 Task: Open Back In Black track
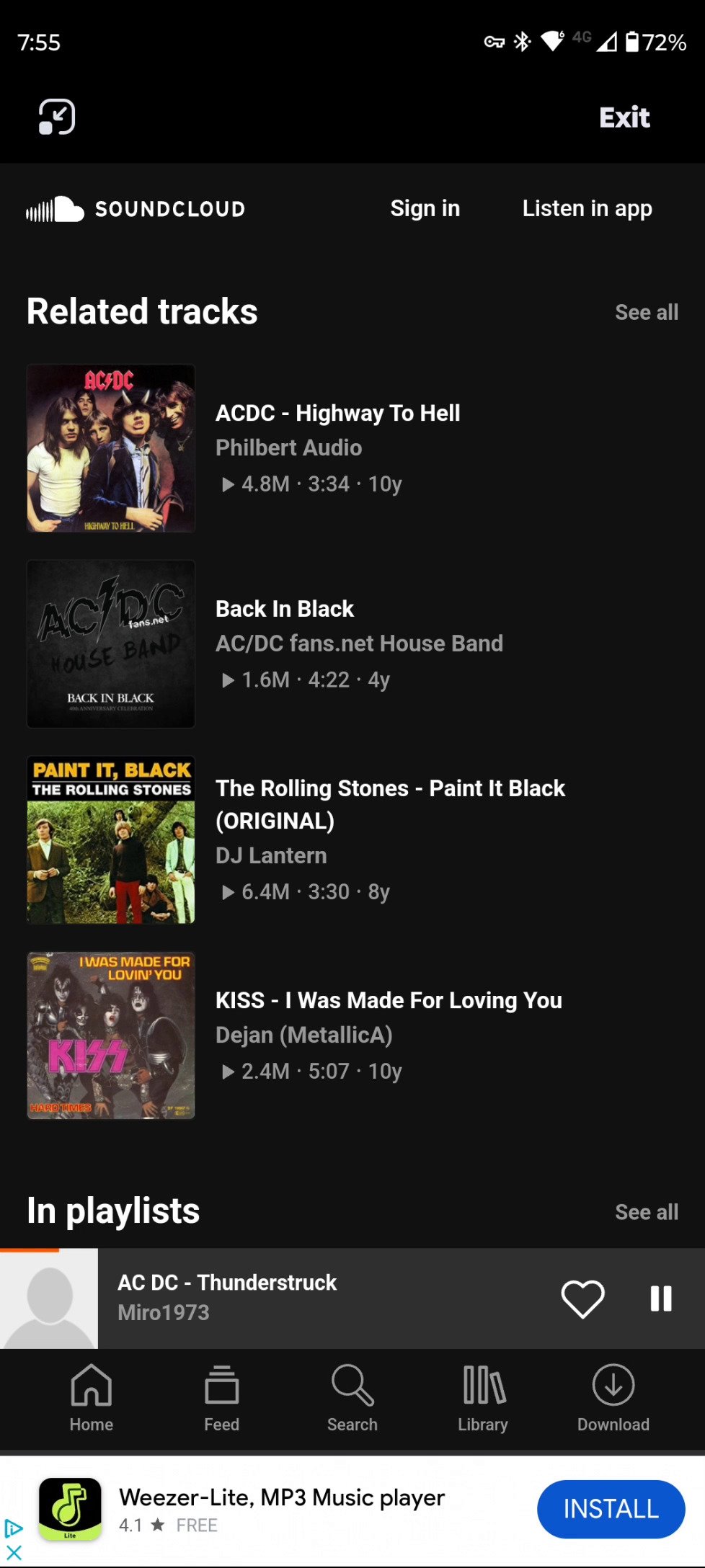point(285,609)
